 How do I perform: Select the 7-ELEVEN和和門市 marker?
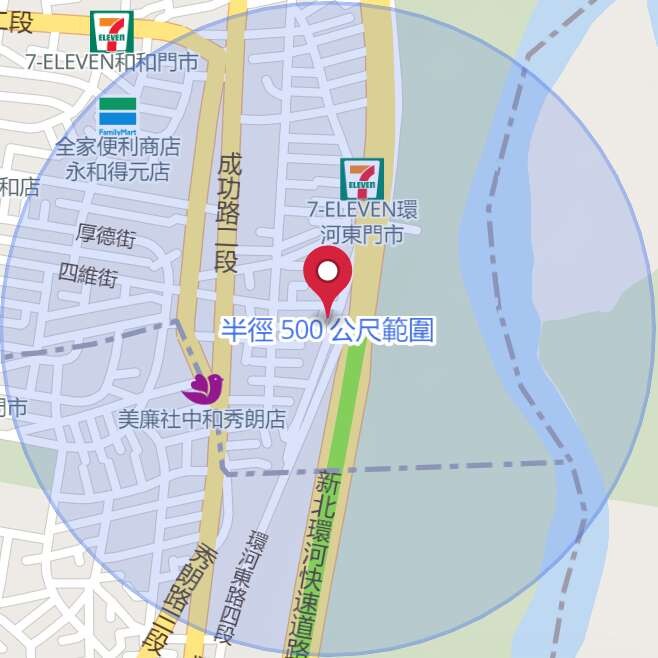(x=110, y=31)
